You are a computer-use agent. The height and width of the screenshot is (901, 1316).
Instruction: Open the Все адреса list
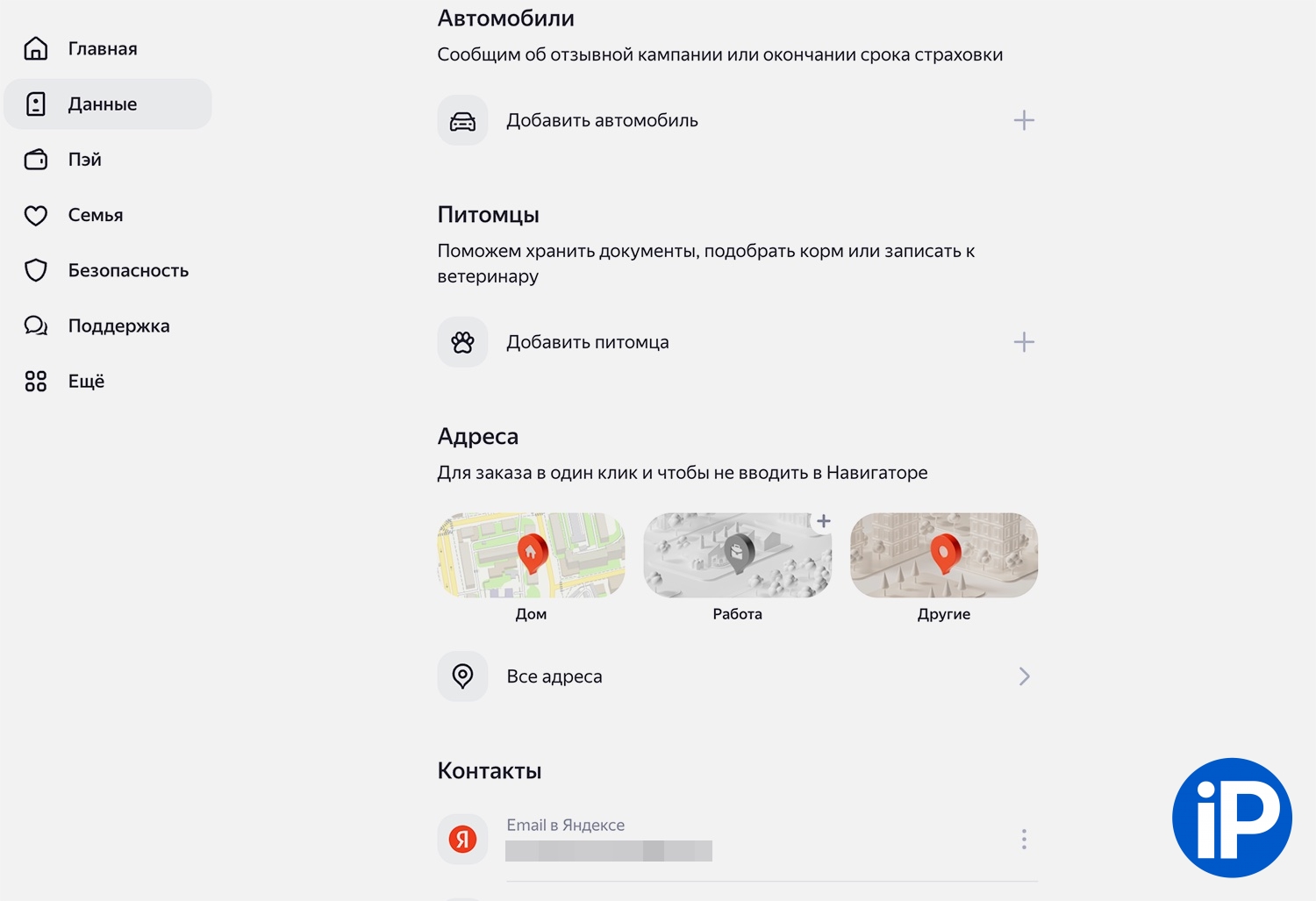coord(736,676)
